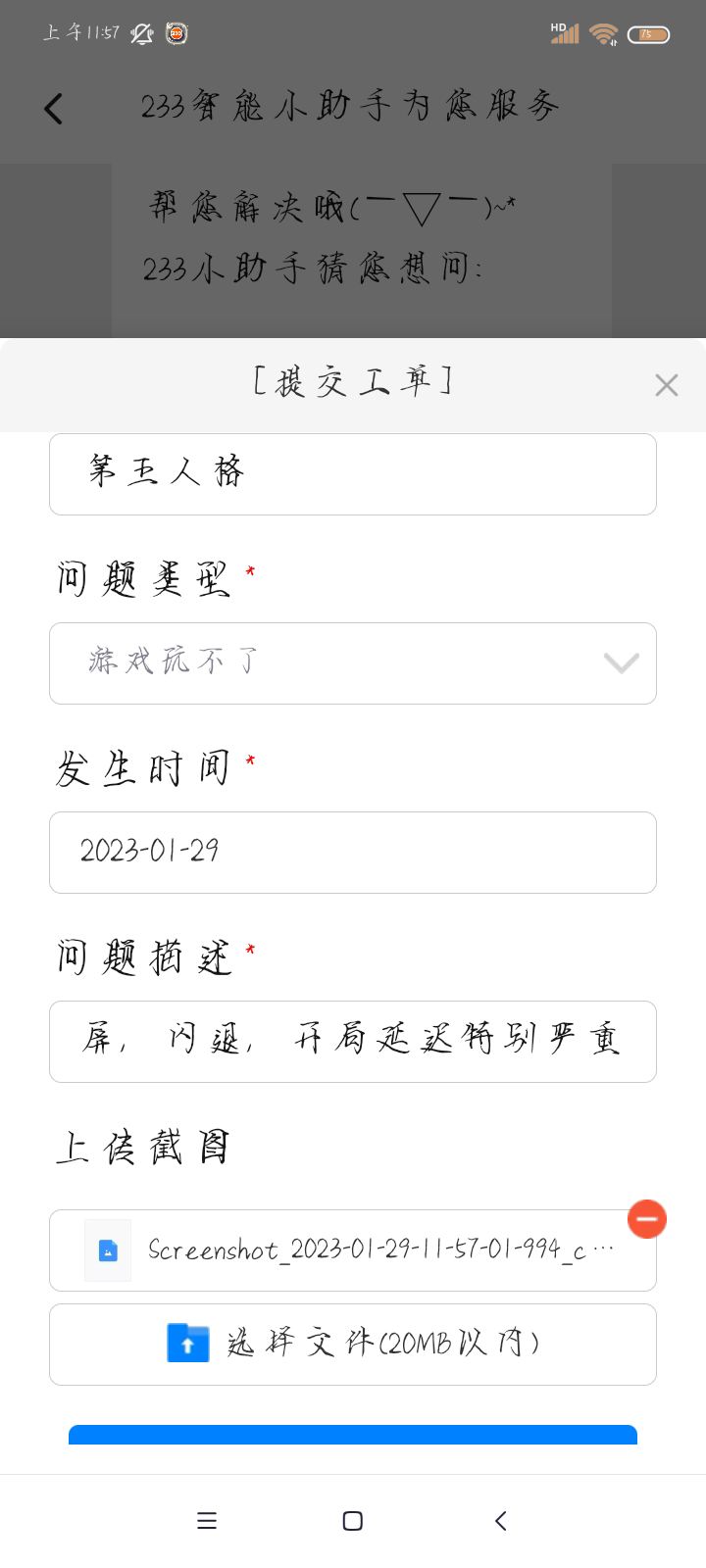Go back from 233智能小助手 page
Screen dimensions: 706x1568
(54, 108)
